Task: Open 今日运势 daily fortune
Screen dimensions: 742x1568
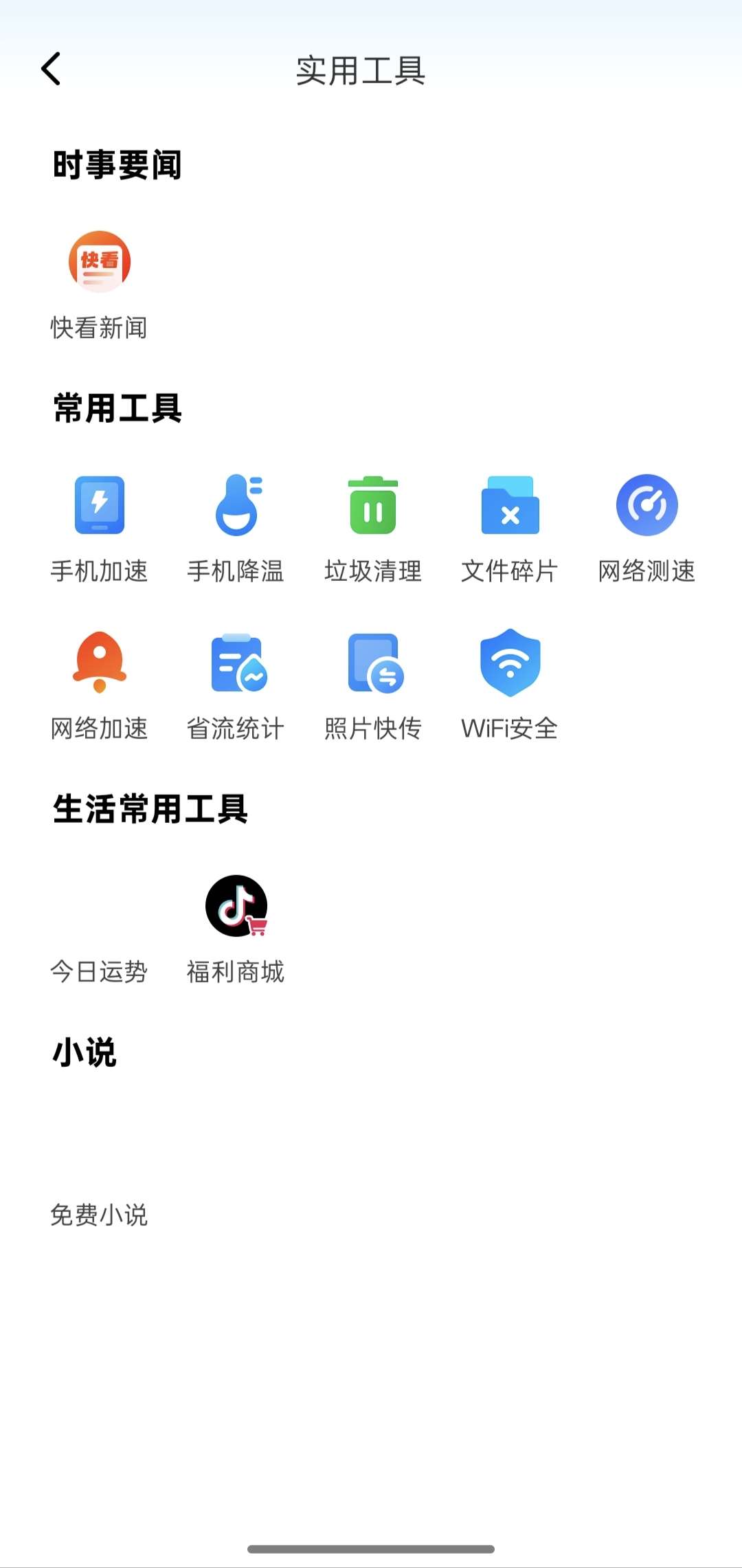Action: [x=99, y=971]
